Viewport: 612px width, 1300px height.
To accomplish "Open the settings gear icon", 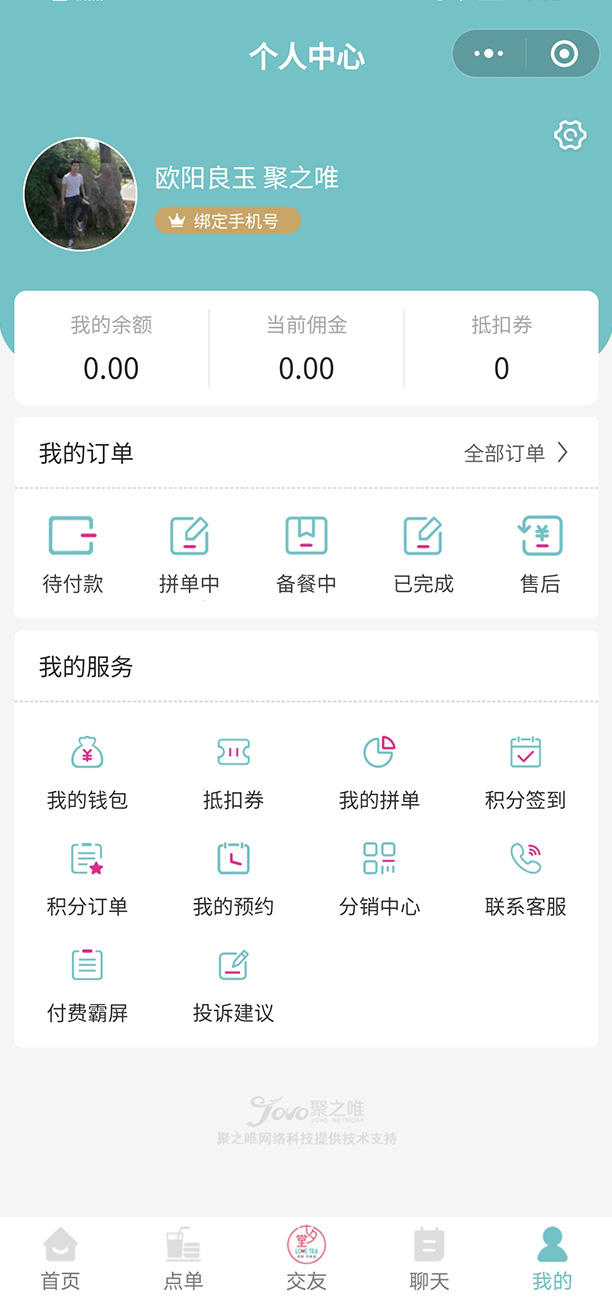I will click(570, 135).
